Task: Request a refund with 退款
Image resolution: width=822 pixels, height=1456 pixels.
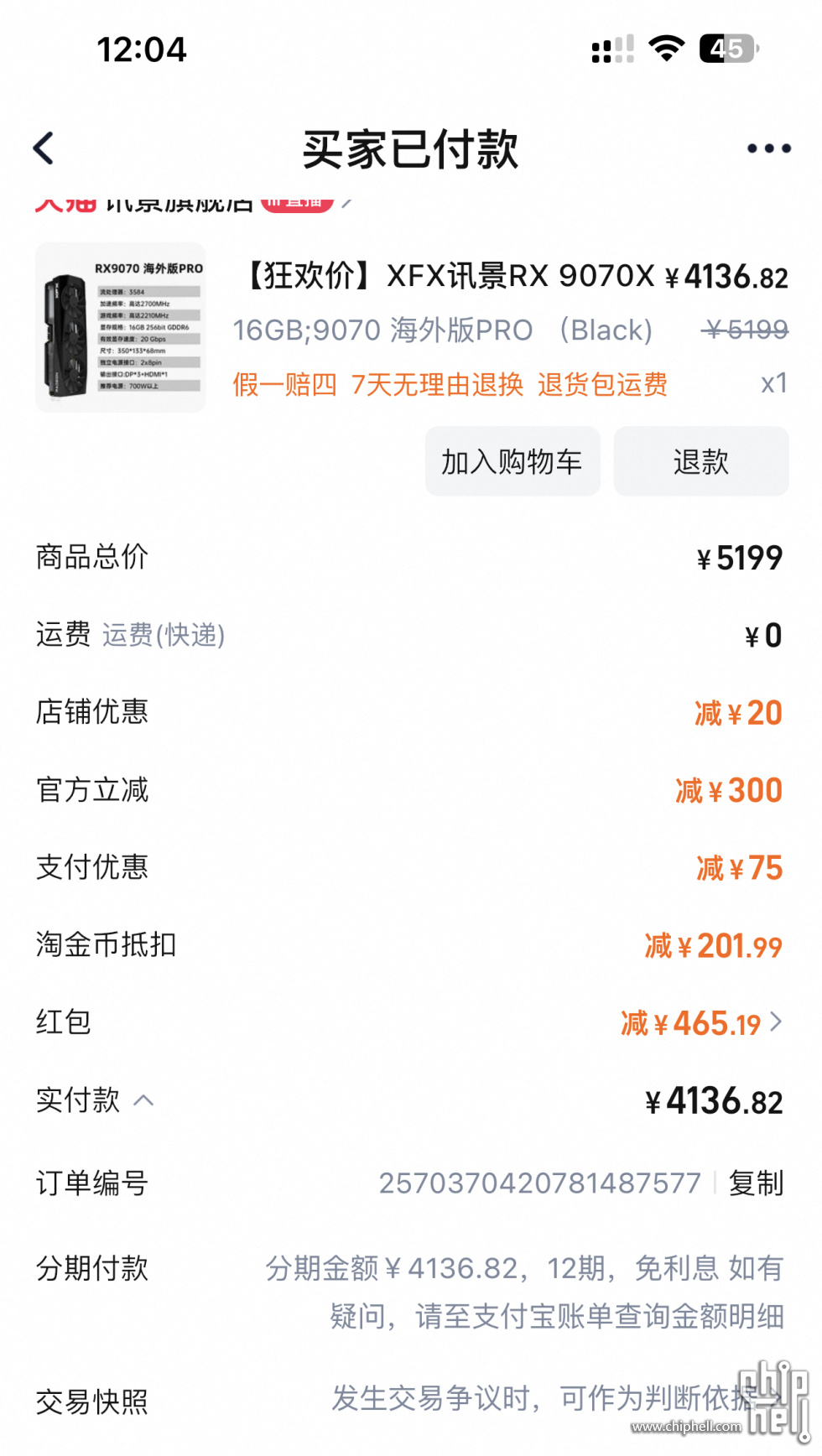Action: click(700, 462)
